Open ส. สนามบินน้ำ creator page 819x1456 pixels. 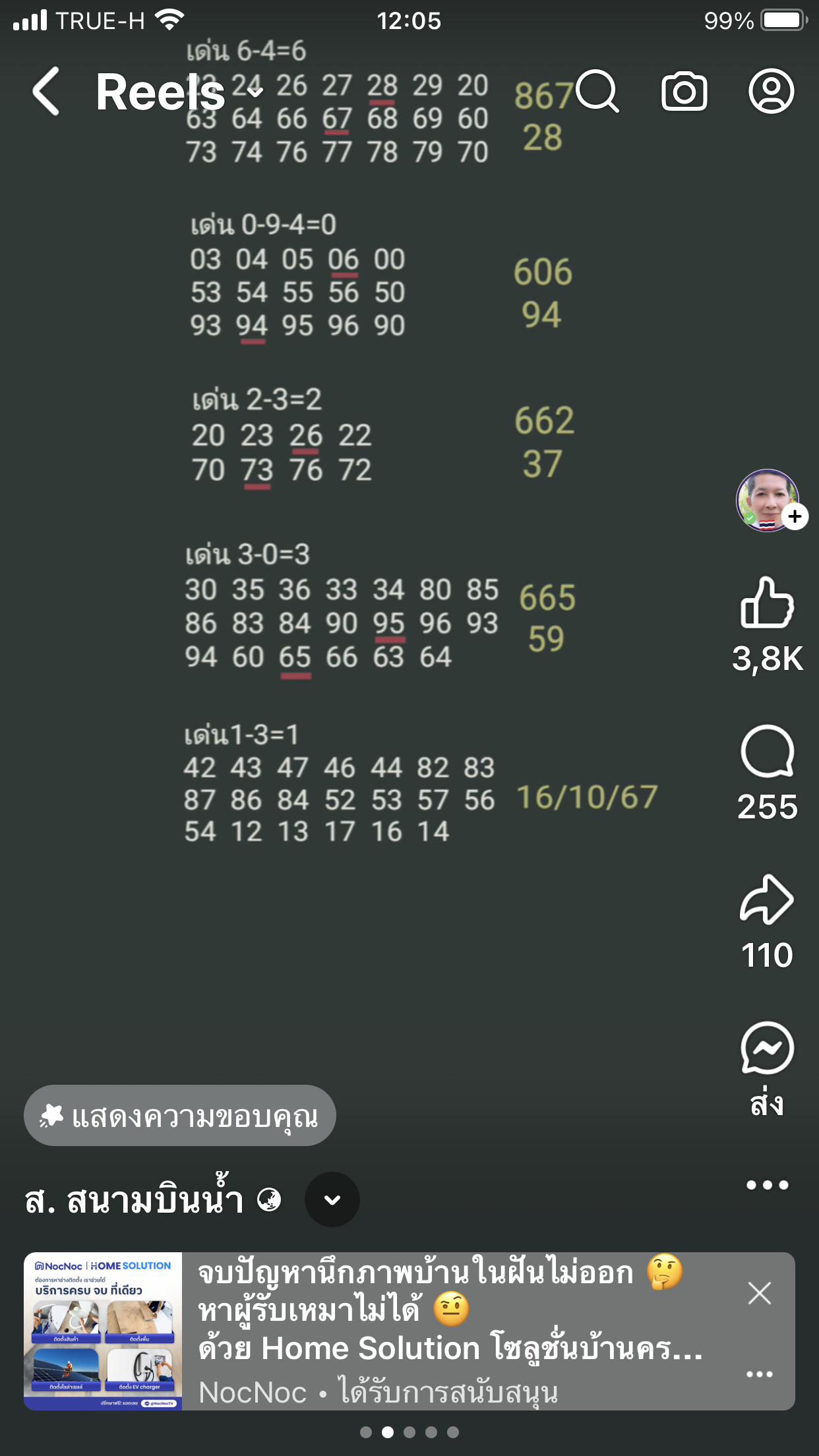click(x=134, y=1200)
